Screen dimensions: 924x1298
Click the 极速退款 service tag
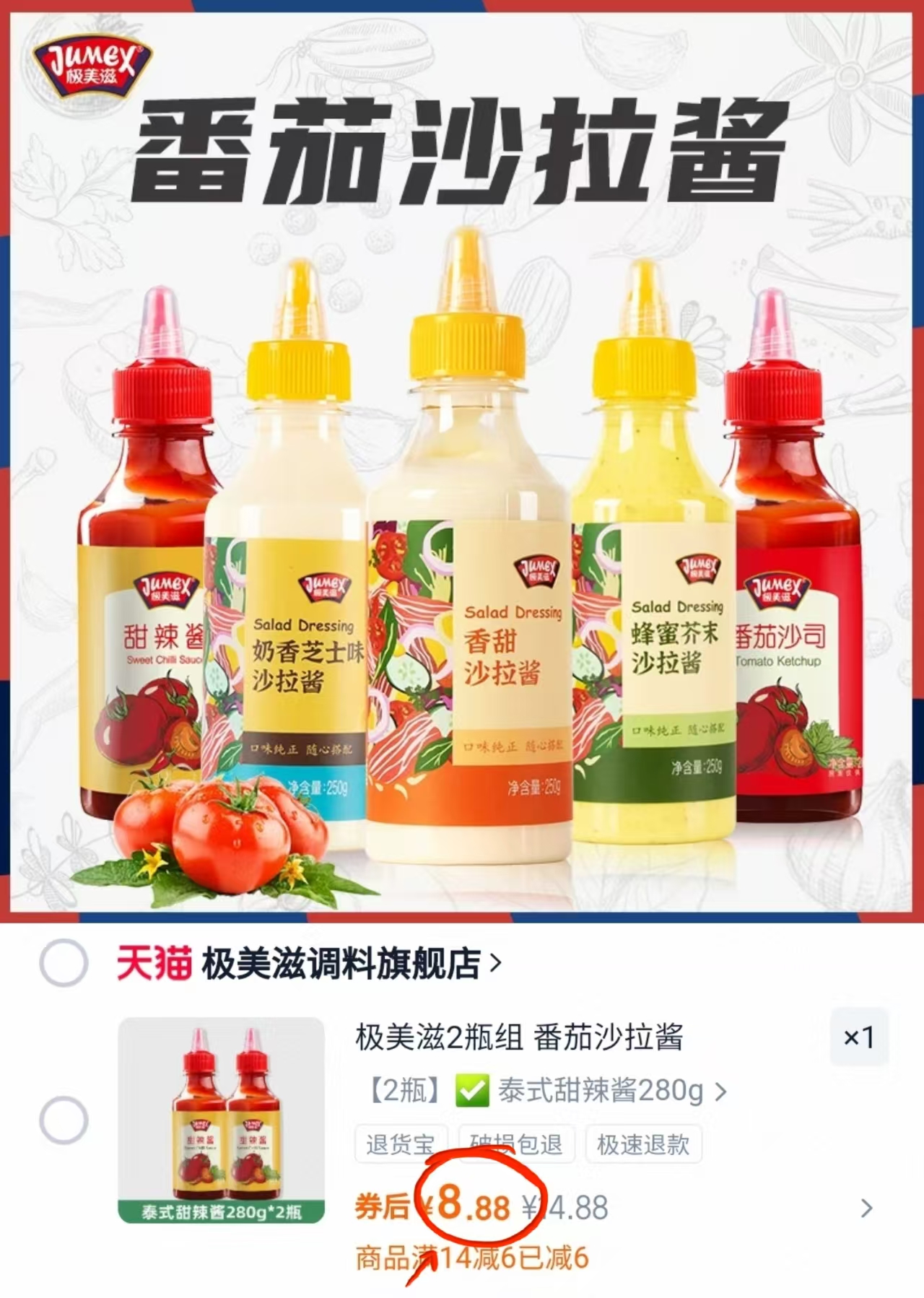click(643, 1143)
